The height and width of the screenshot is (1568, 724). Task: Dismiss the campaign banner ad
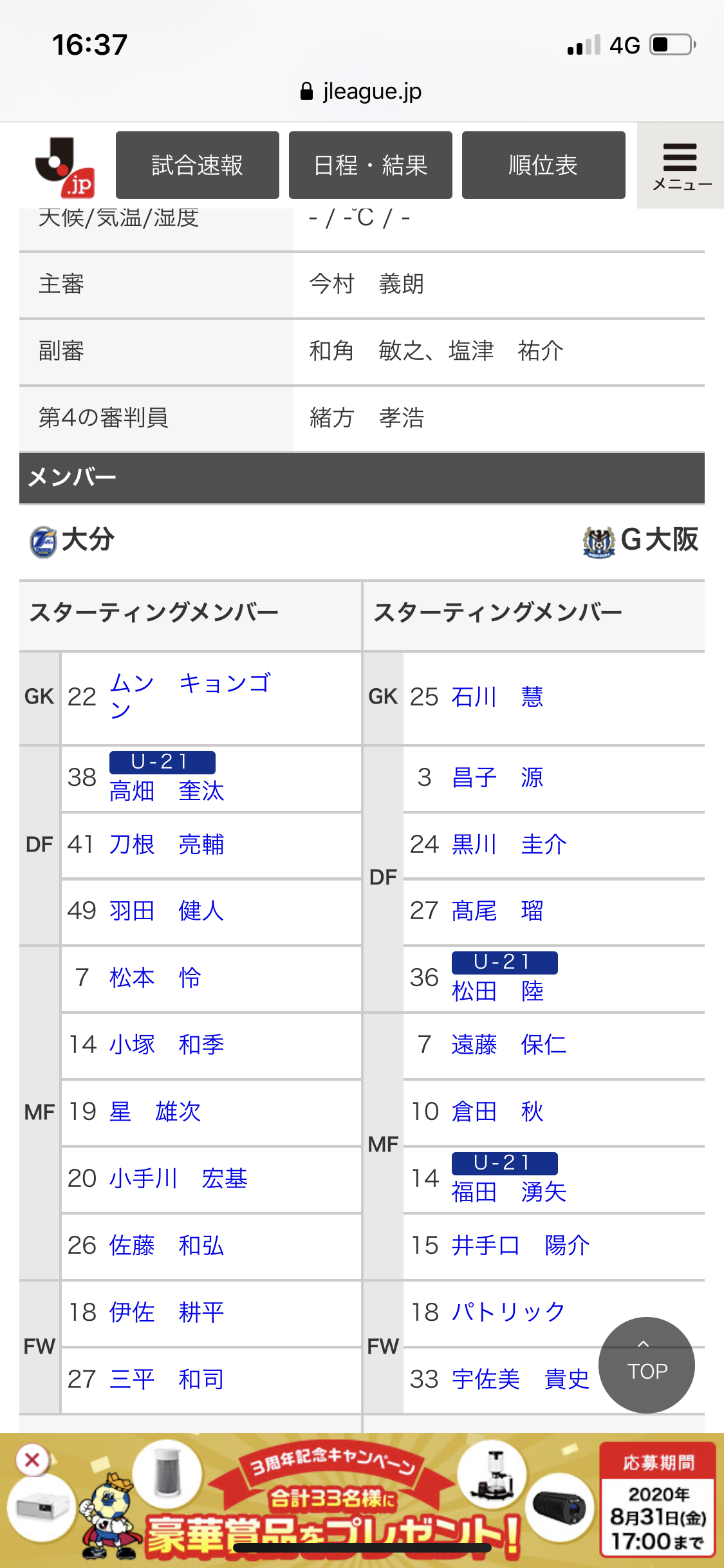click(32, 1461)
